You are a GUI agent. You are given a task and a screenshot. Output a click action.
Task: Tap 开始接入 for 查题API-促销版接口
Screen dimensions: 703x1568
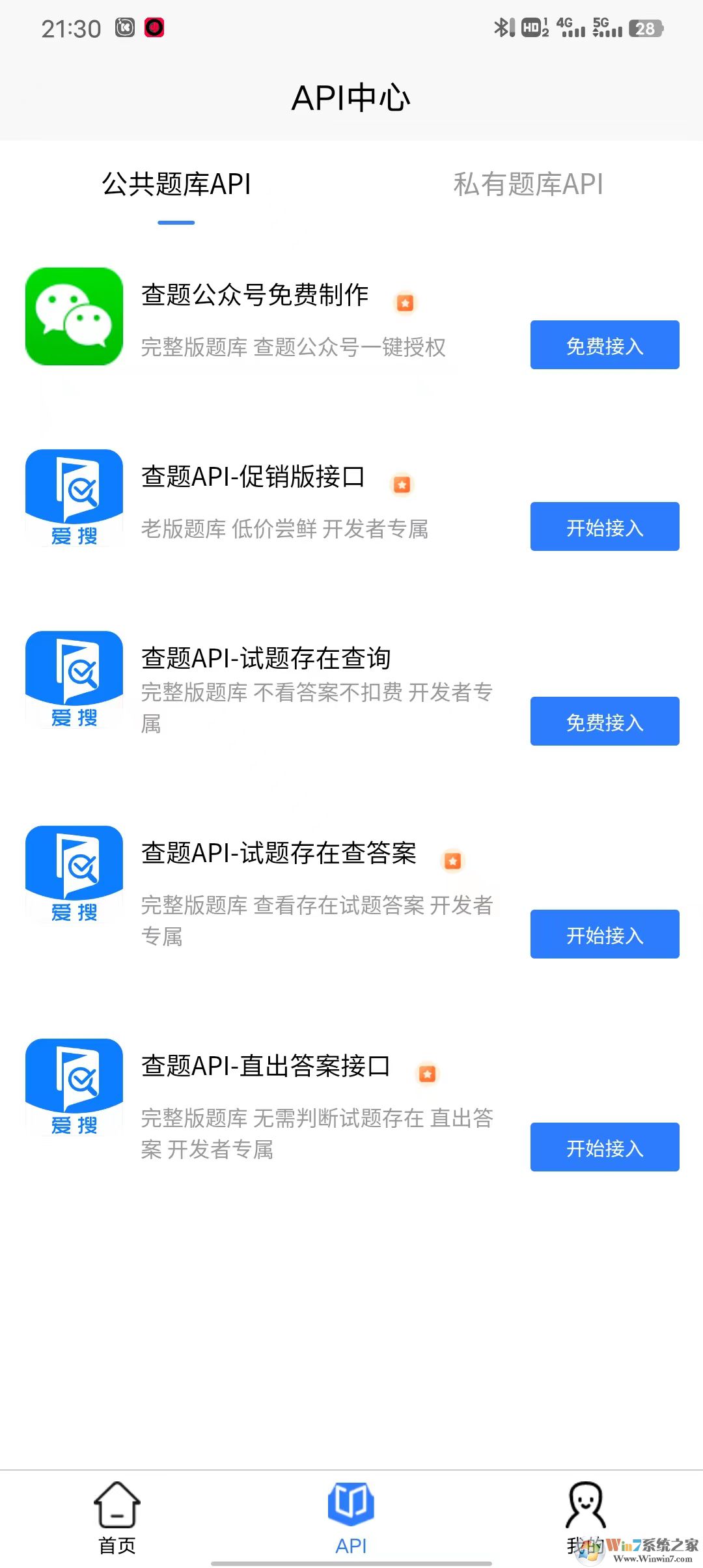click(x=604, y=527)
